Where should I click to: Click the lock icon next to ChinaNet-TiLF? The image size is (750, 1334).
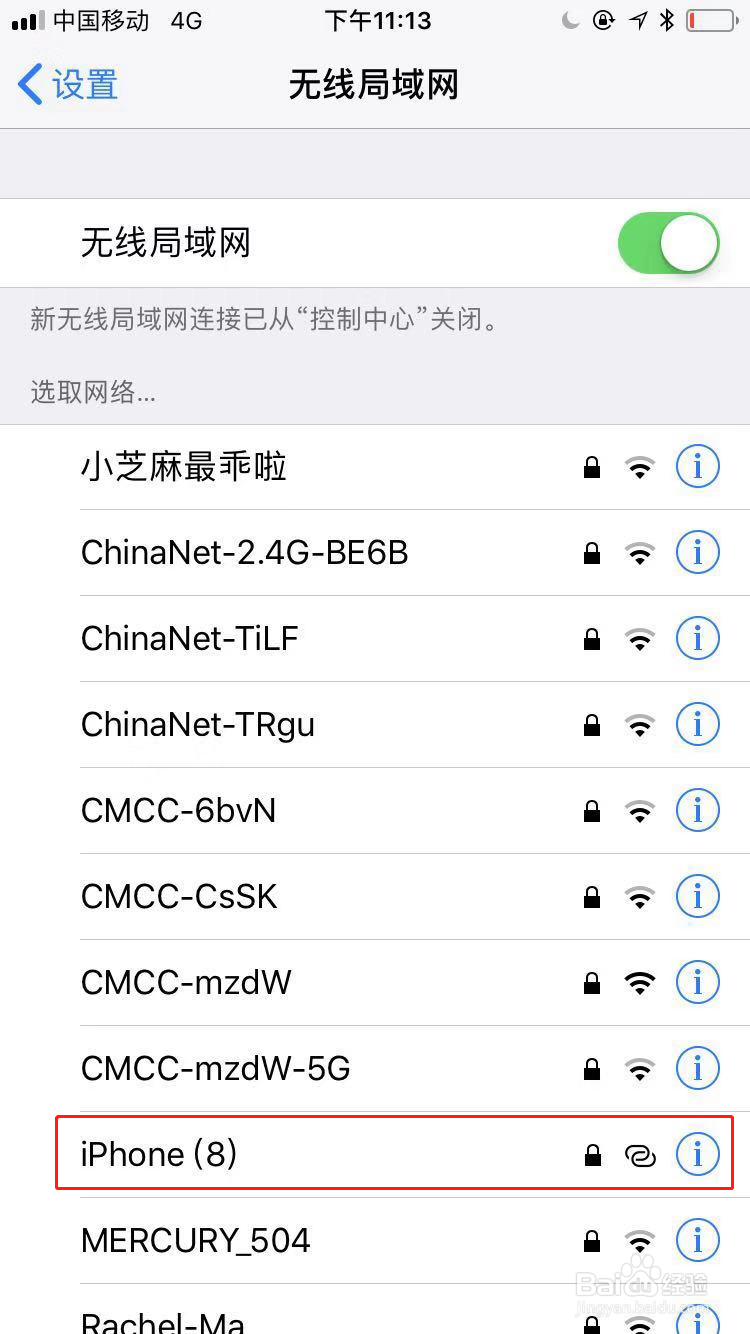[x=591, y=639]
